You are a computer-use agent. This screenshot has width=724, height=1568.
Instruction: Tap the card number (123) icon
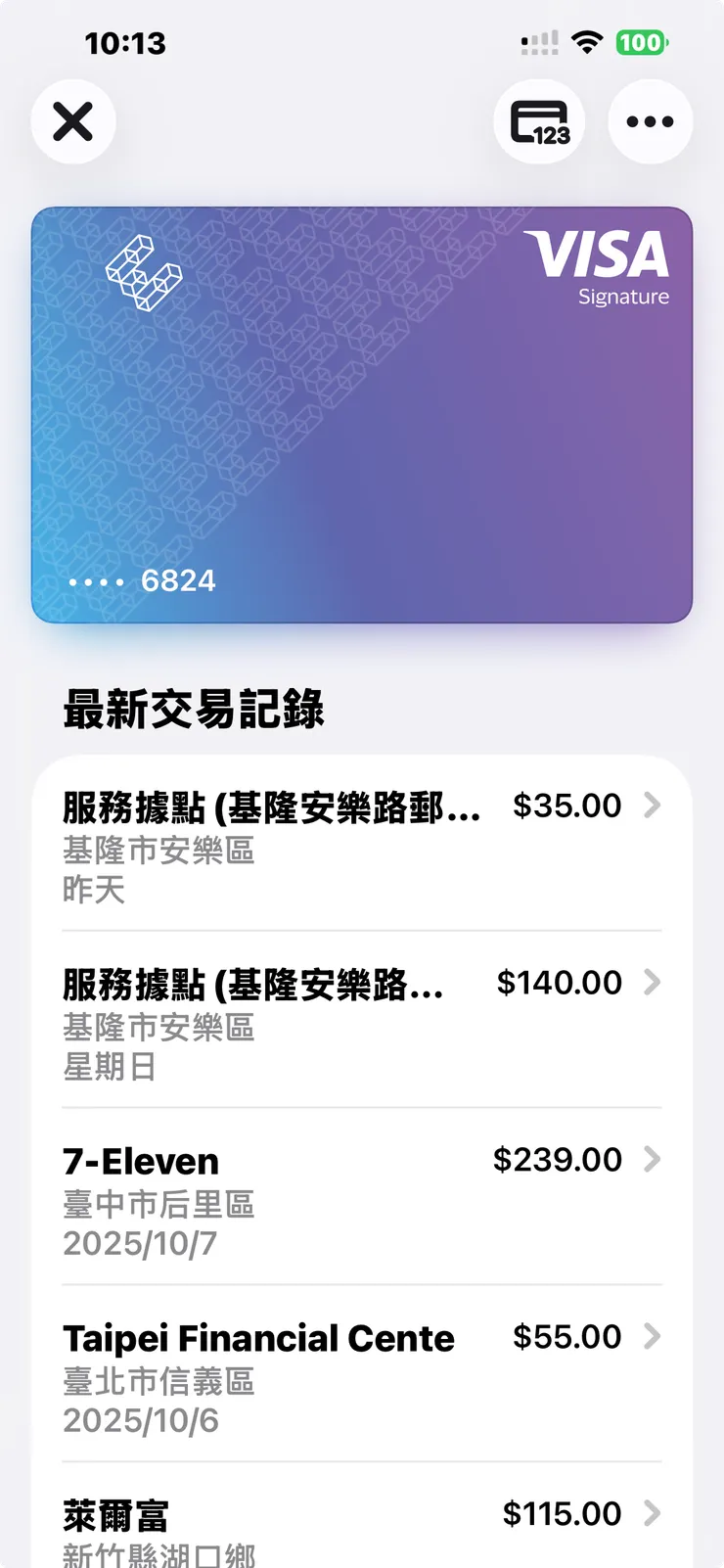point(539,120)
